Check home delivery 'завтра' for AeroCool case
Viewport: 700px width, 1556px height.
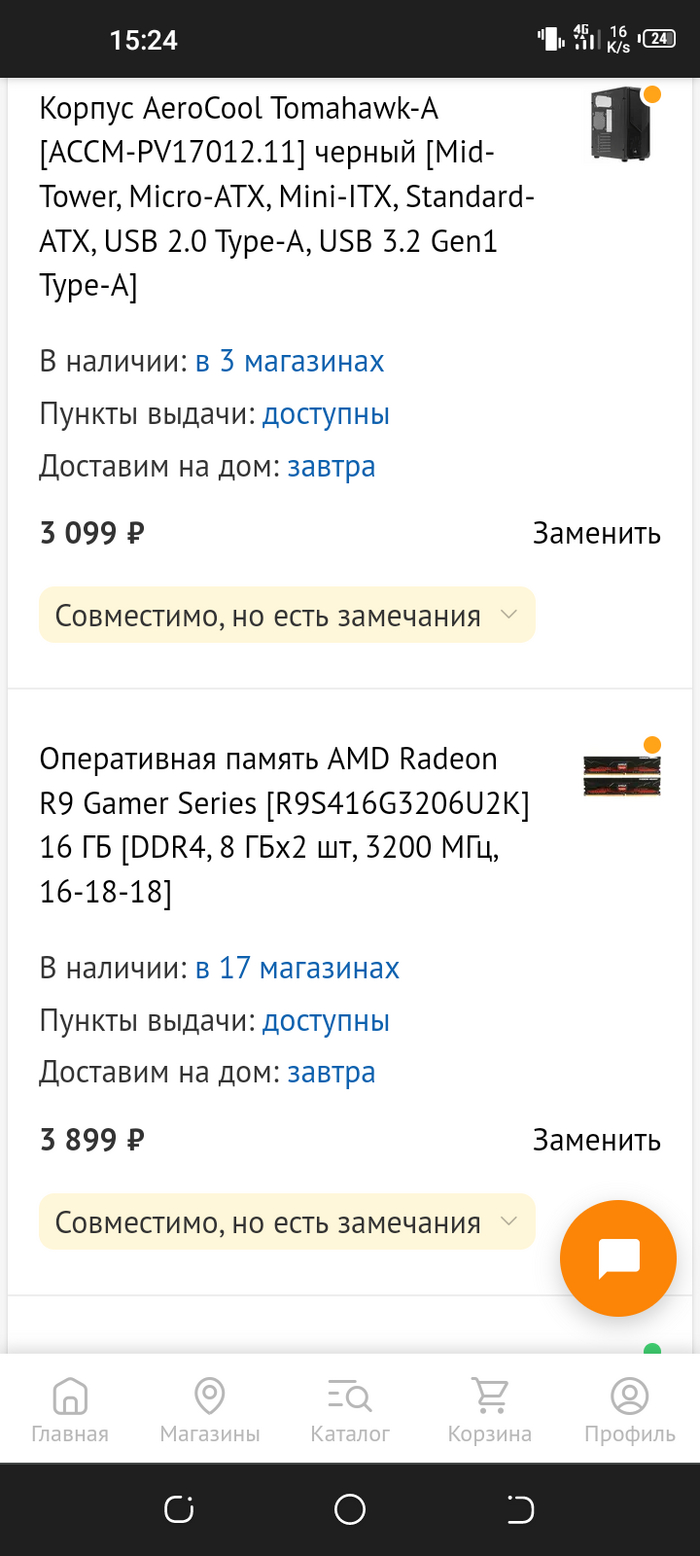[x=331, y=466]
